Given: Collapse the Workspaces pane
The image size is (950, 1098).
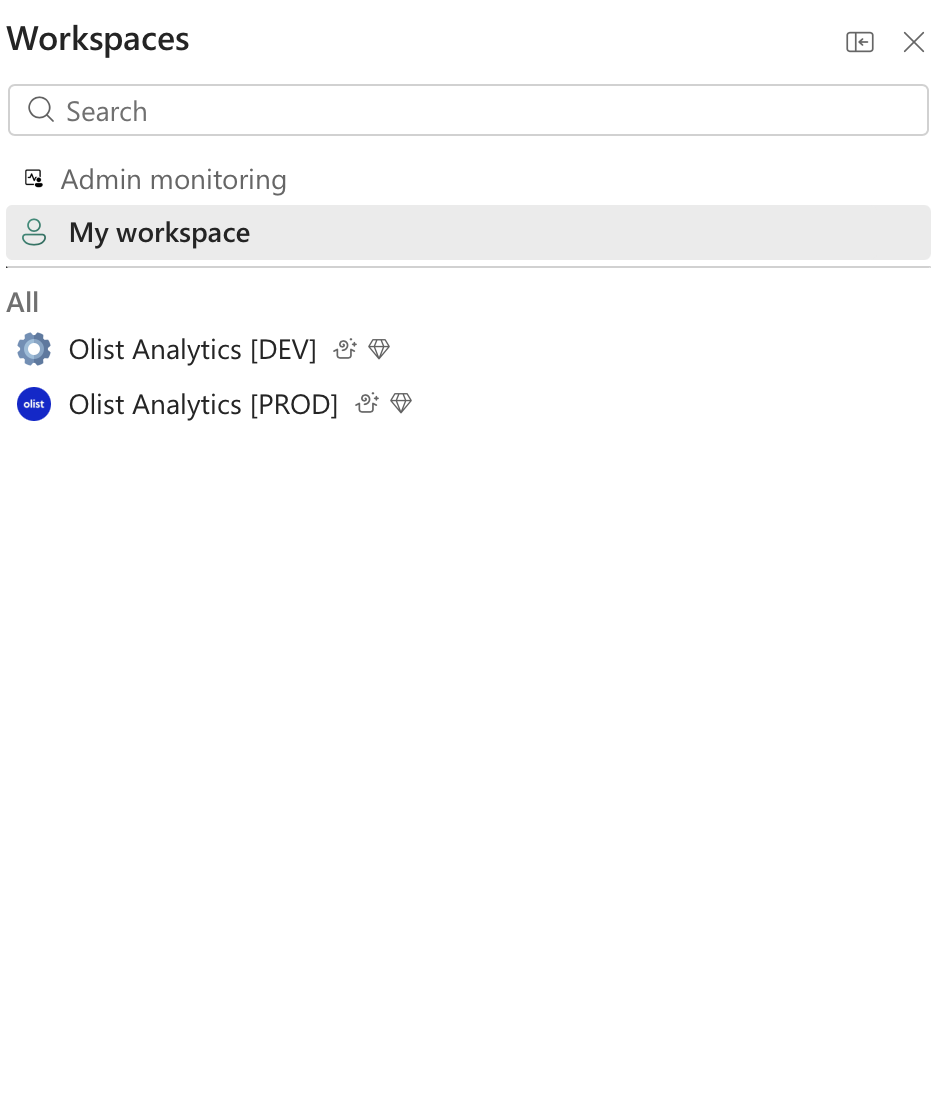Looking at the screenshot, I should coord(859,42).
